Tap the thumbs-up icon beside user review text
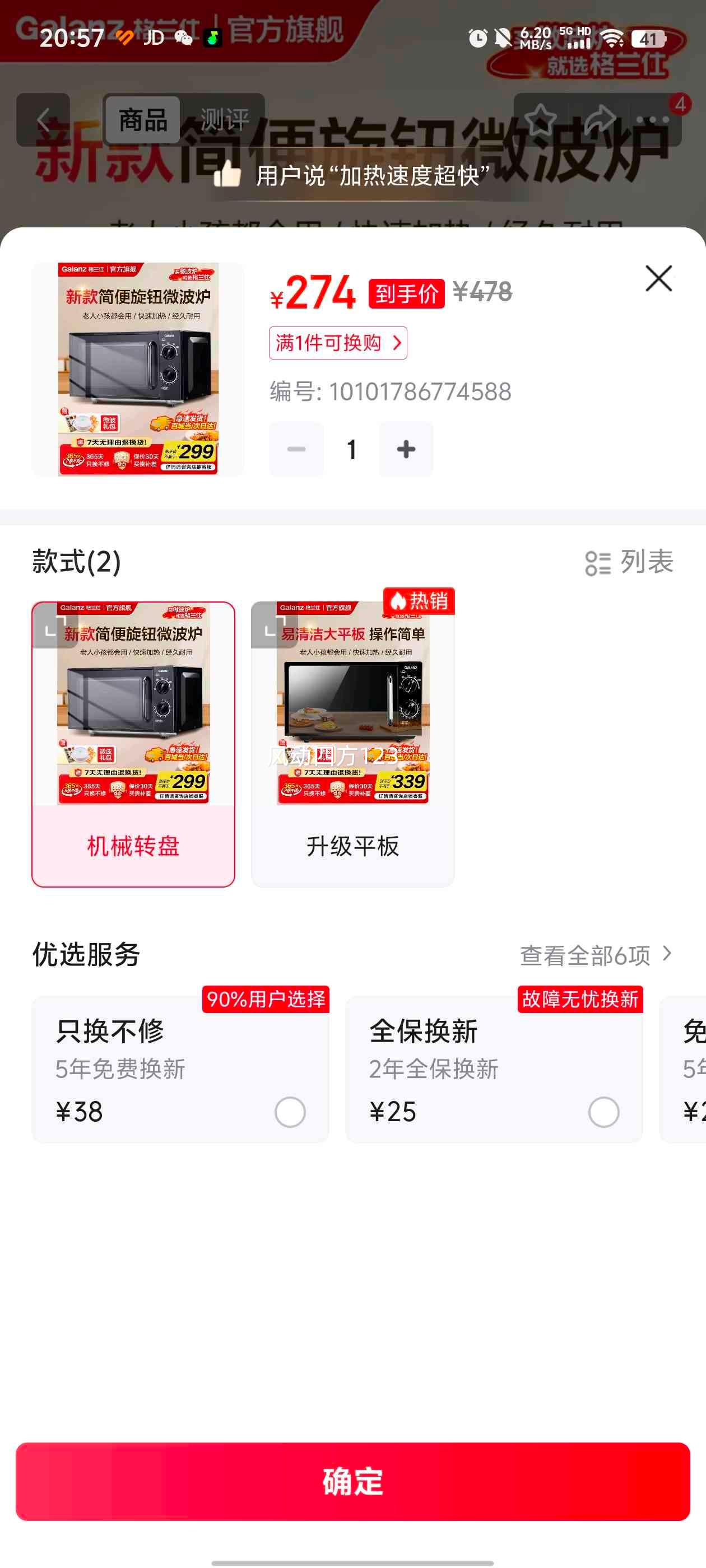This screenshot has width=706, height=1568. [x=226, y=175]
